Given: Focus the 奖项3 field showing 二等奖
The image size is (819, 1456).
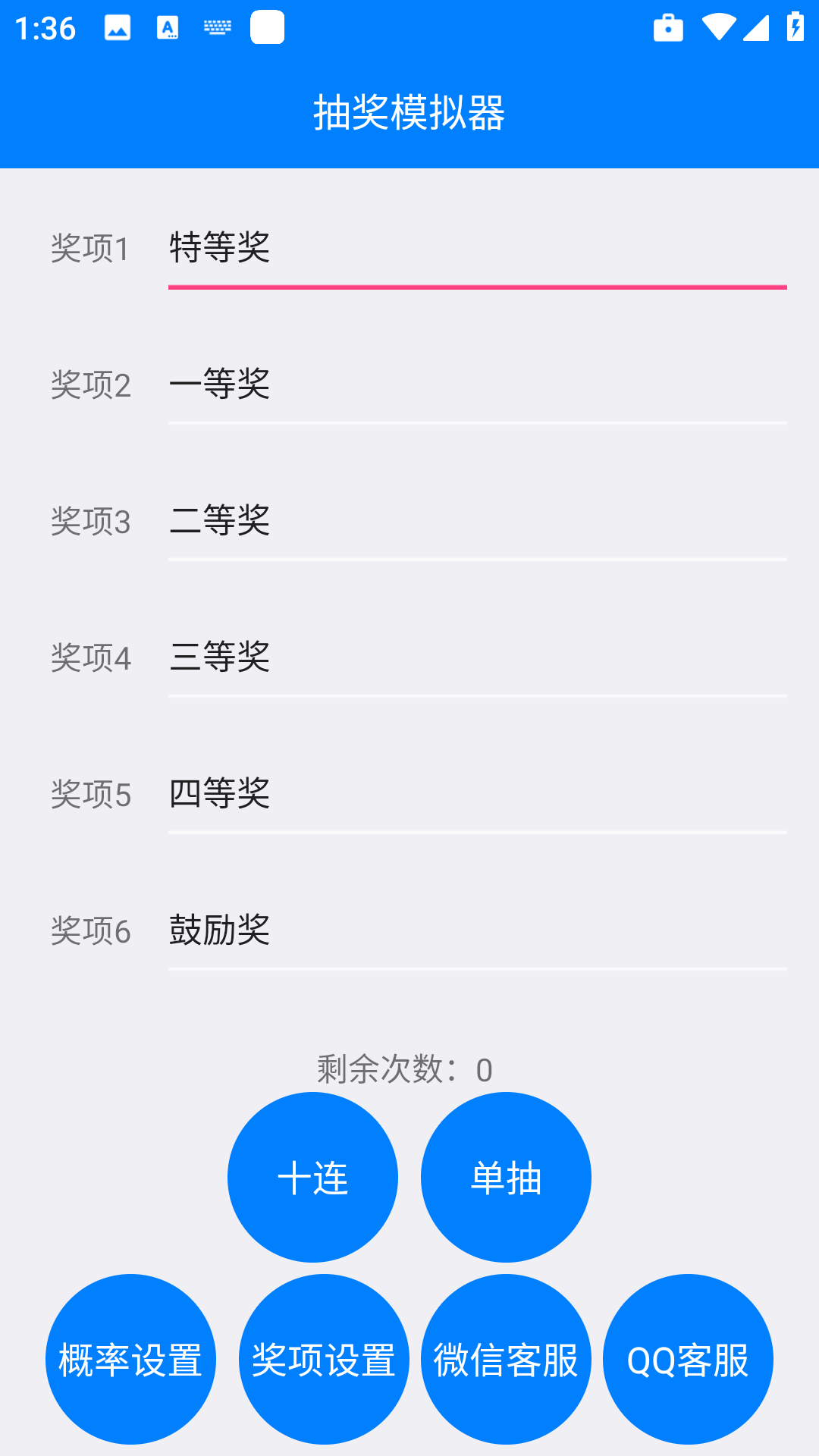Looking at the screenshot, I should (x=476, y=521).
